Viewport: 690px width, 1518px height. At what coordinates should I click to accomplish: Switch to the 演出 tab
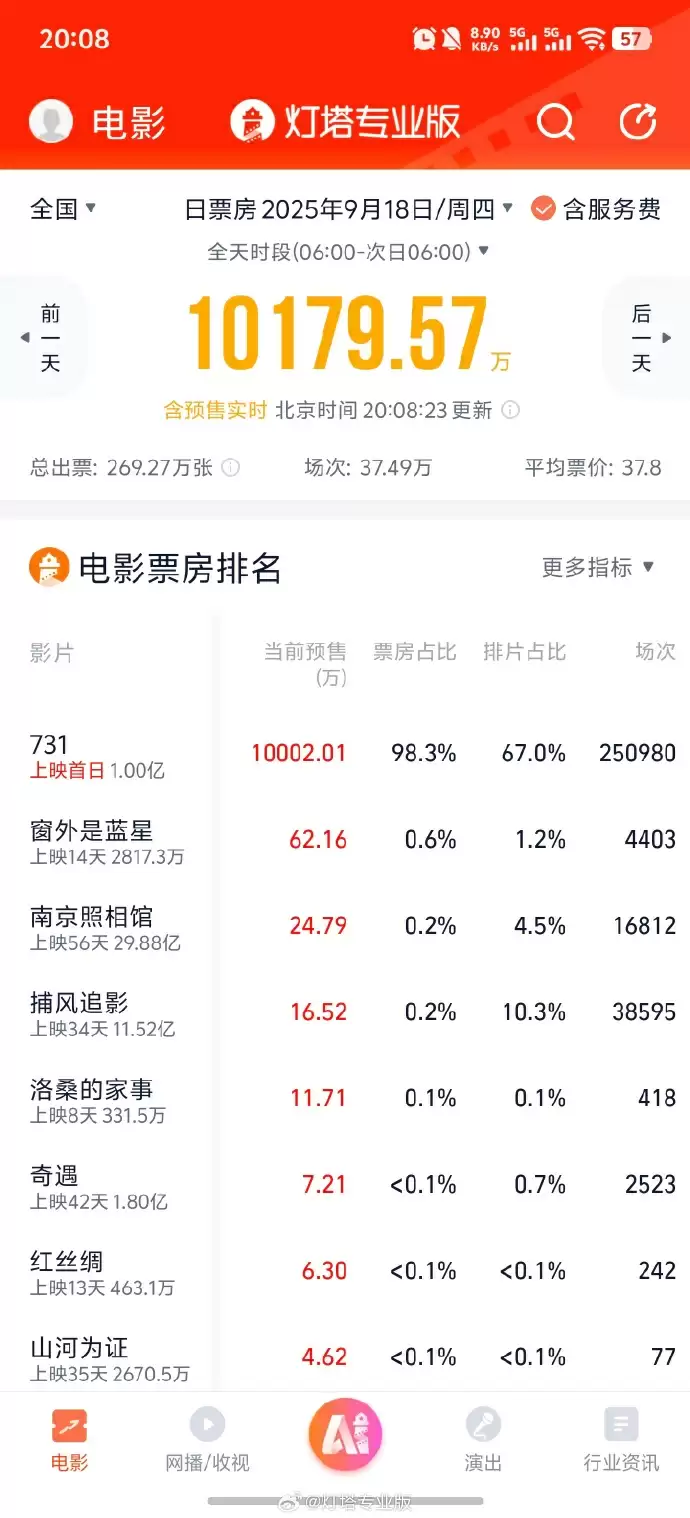(483, 1439)
